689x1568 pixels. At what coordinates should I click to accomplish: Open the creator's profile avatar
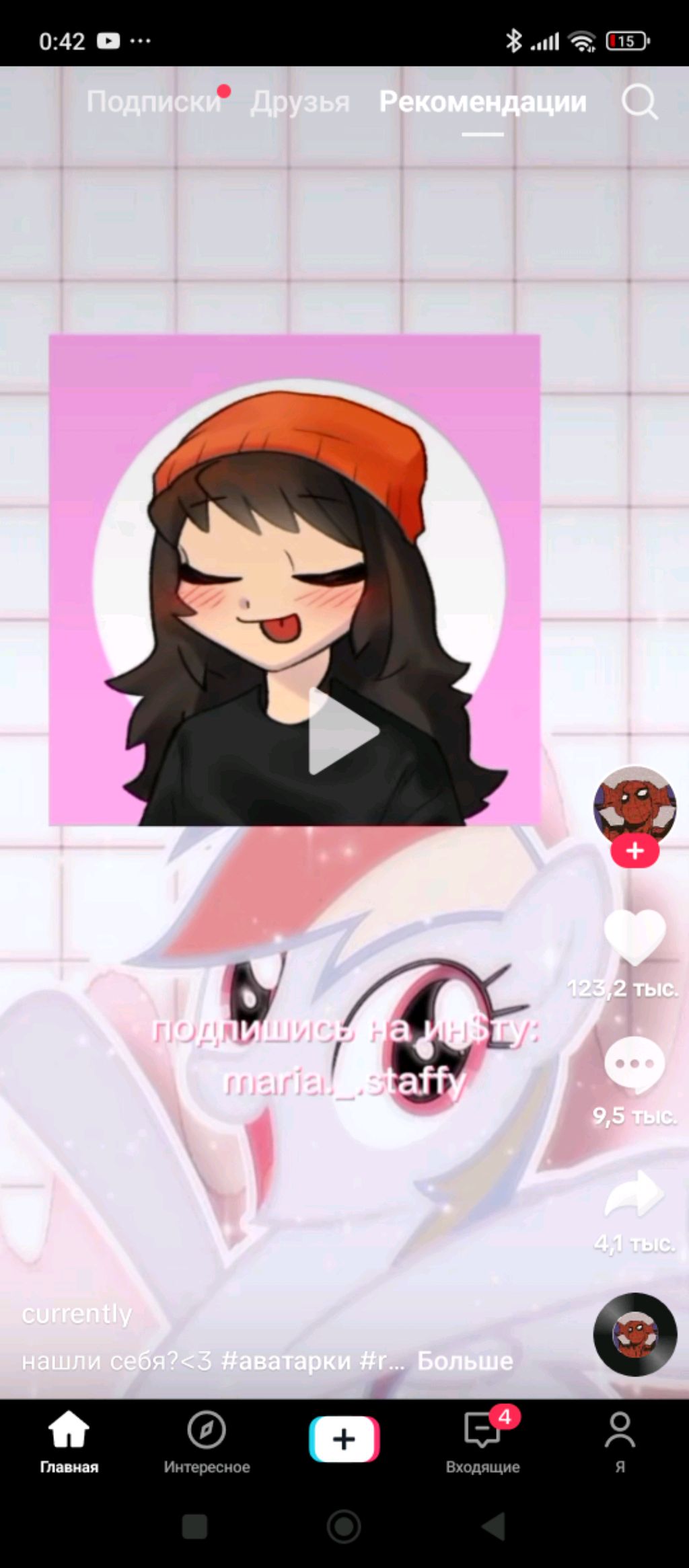point(634,804)
